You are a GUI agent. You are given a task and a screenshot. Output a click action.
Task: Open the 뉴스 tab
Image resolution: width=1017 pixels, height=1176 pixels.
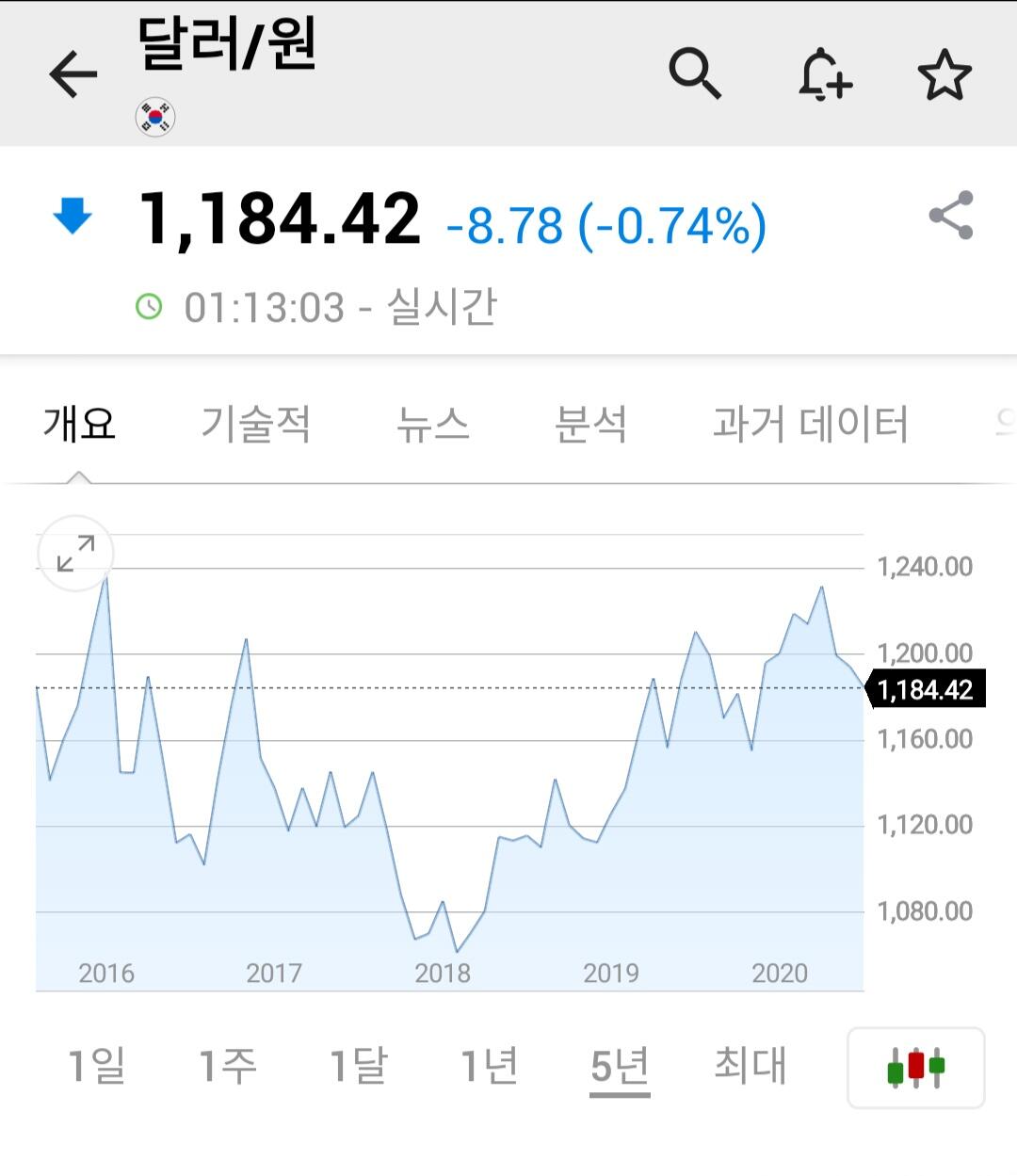(x=432, y=424)
